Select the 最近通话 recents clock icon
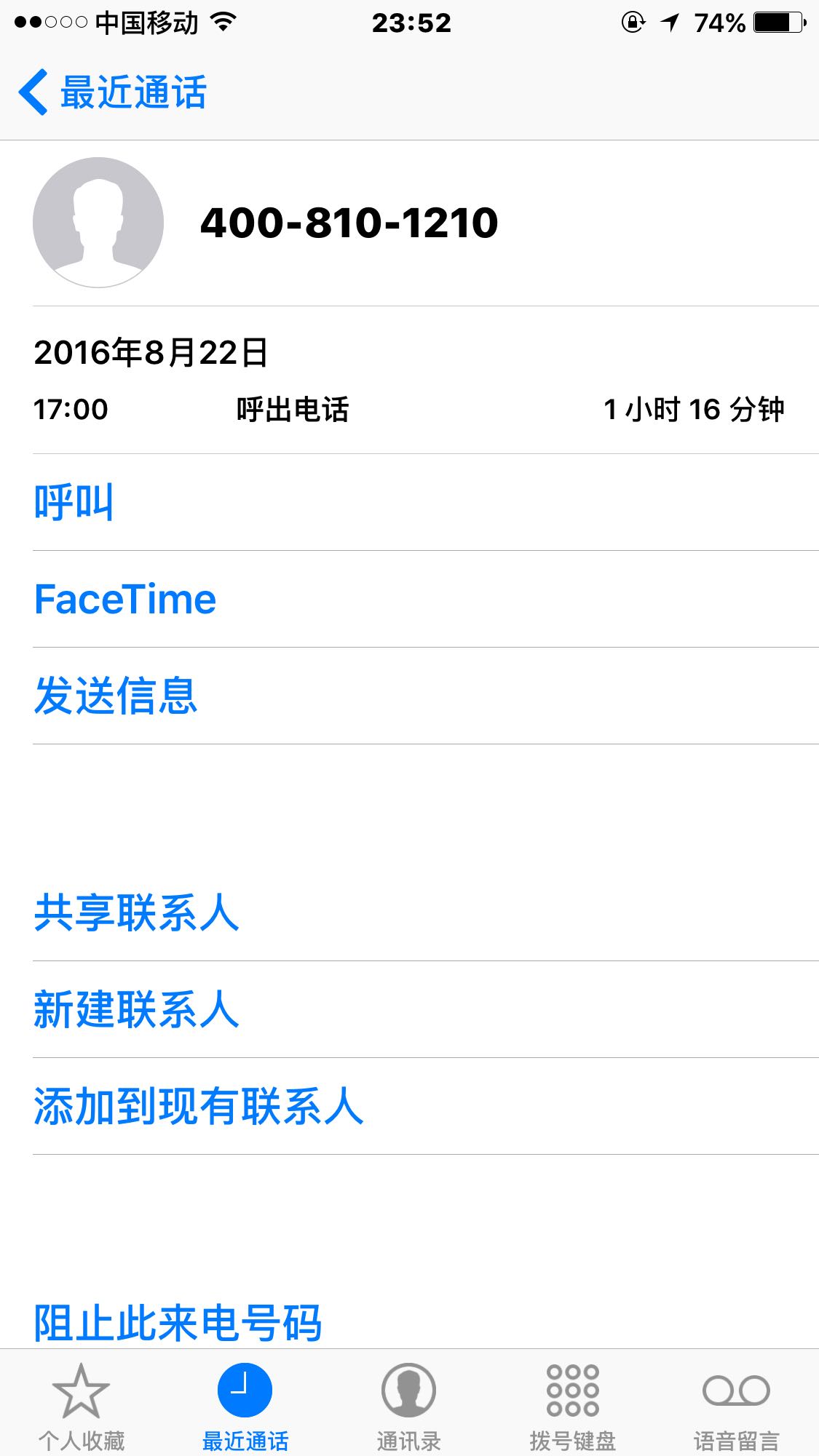819x1456 pixels. (245, 1391)
